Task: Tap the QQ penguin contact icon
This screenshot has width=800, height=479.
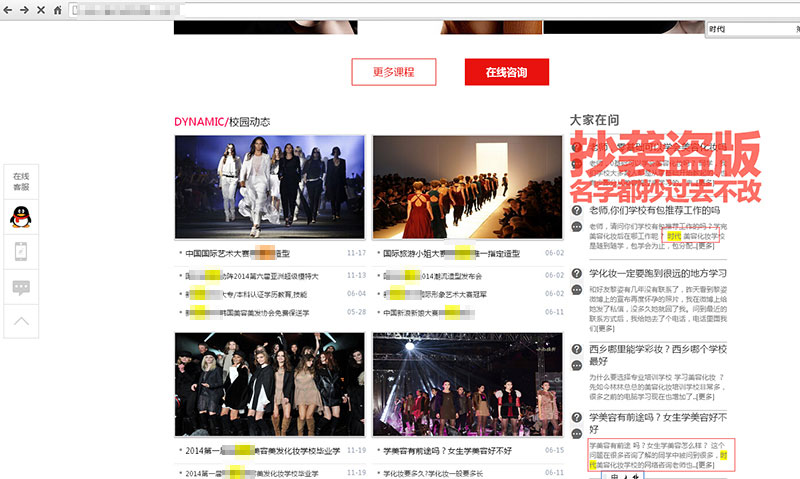Action: click(x=21, y=215)
